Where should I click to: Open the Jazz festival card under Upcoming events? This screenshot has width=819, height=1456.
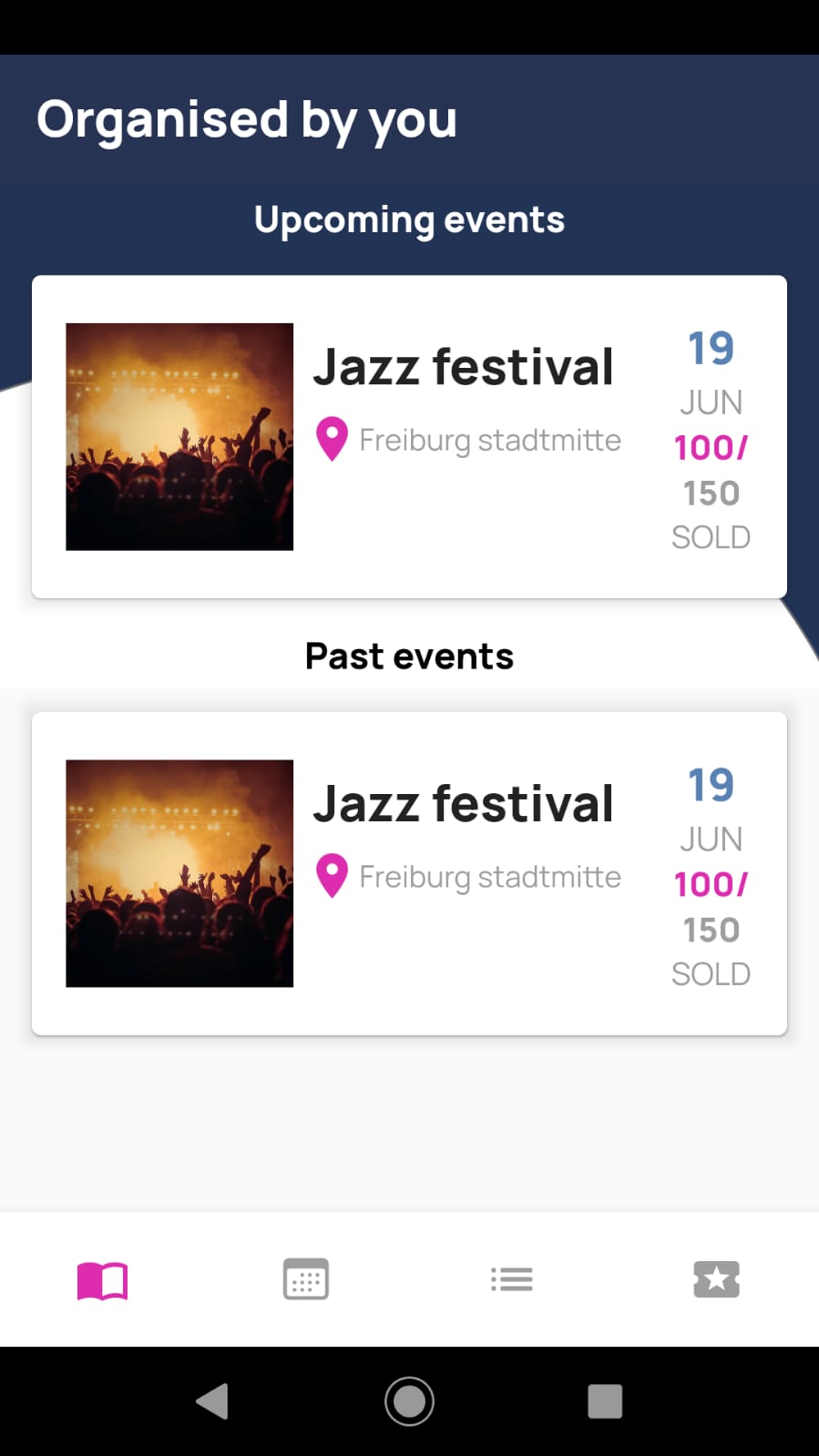point(409,436)
